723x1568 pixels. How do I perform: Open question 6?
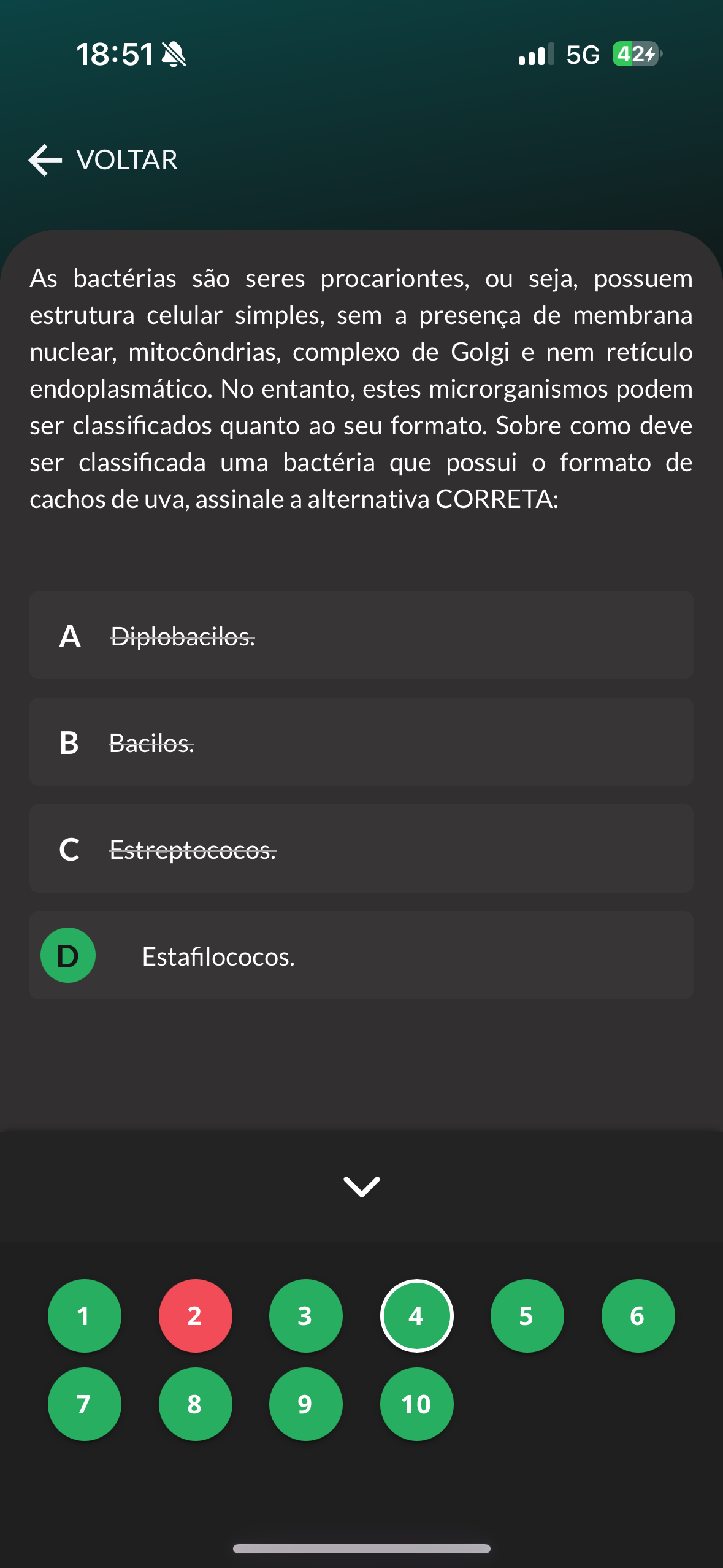[638, 1315]
